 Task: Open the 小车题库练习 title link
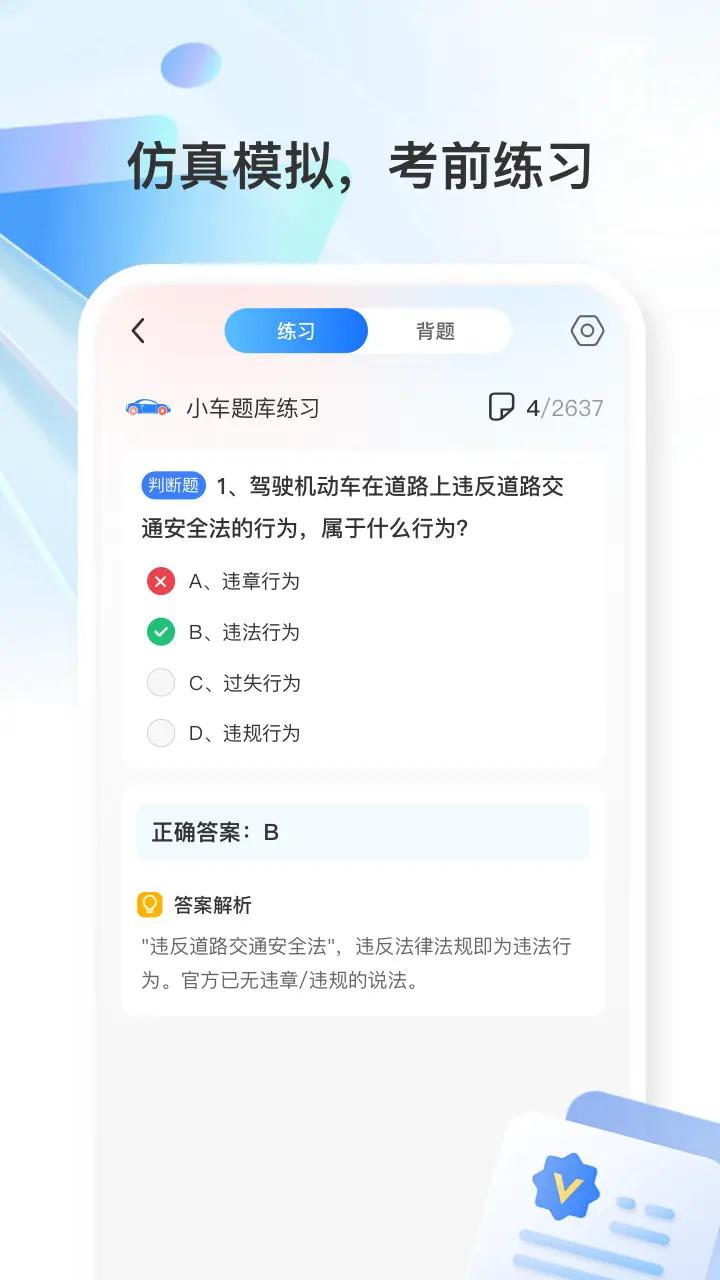(252, 408)
